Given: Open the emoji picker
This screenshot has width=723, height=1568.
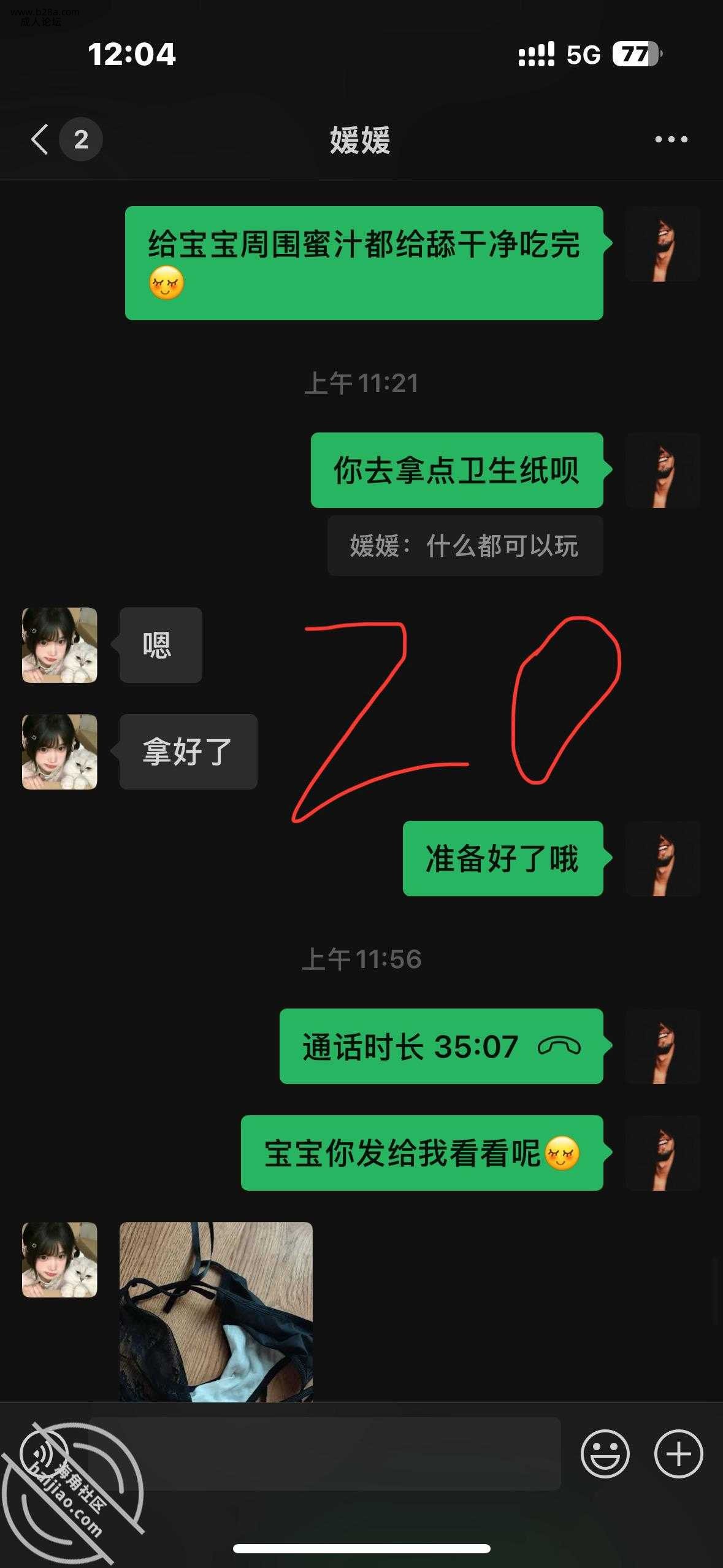Looking at the screenshot, I should point(605,1453).
